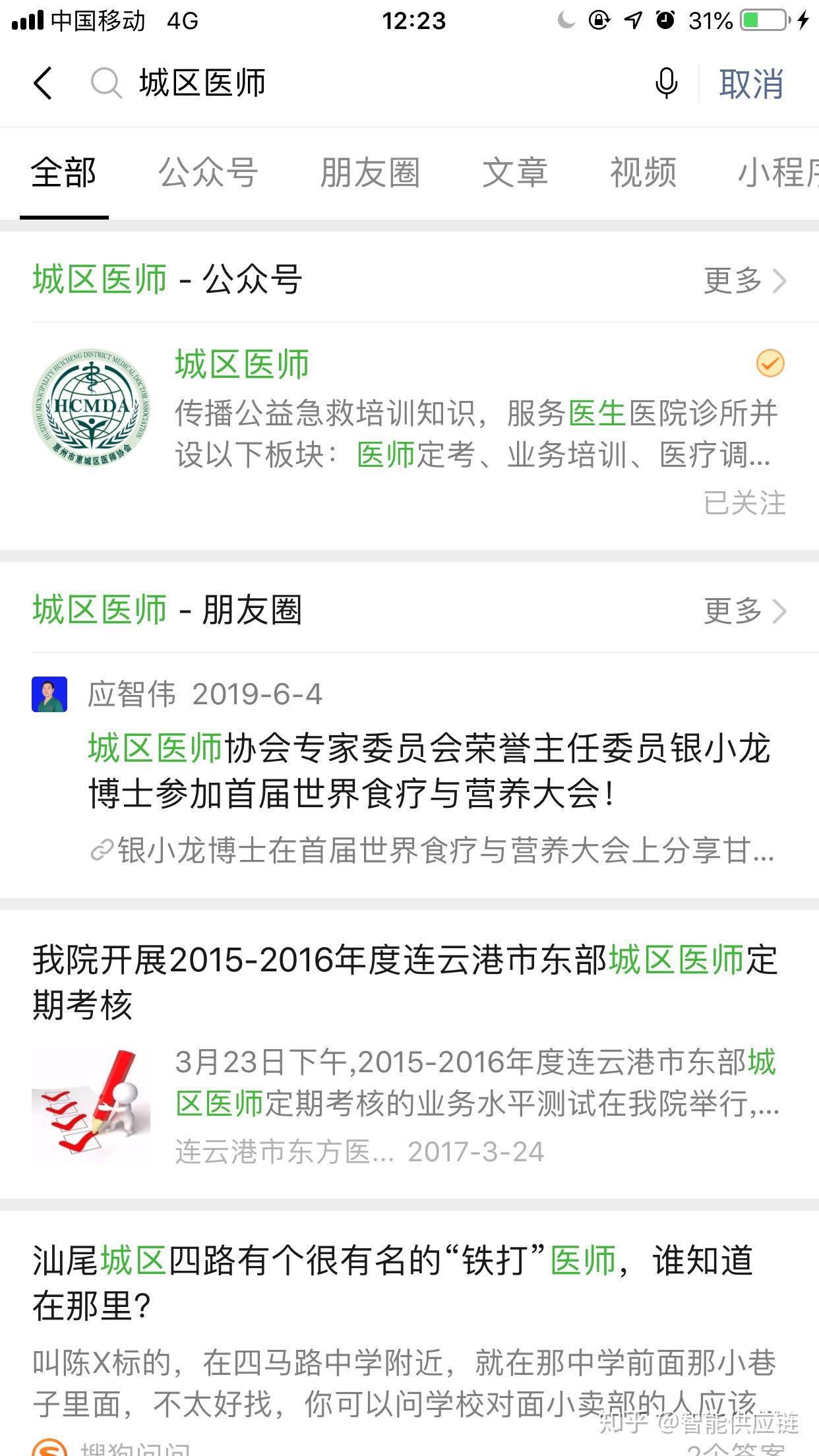This screenshot has width=819, height=1456.
Task: Select the 全部 tab
Action: tap(64, 173)
